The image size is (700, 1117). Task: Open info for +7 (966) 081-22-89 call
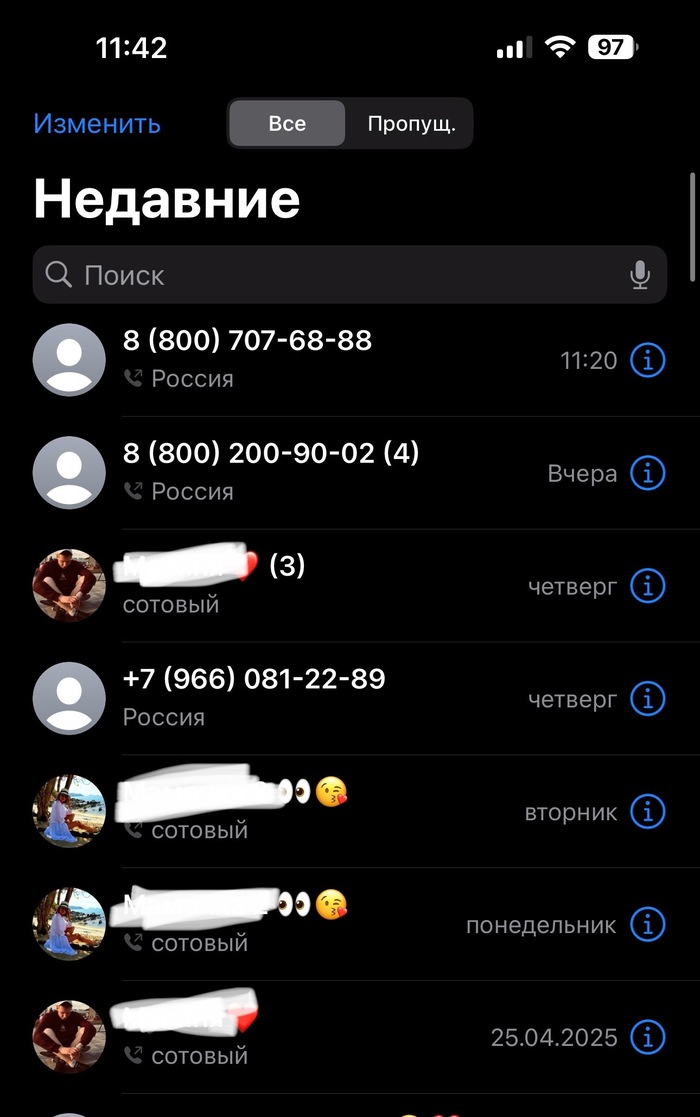[648, 698]
